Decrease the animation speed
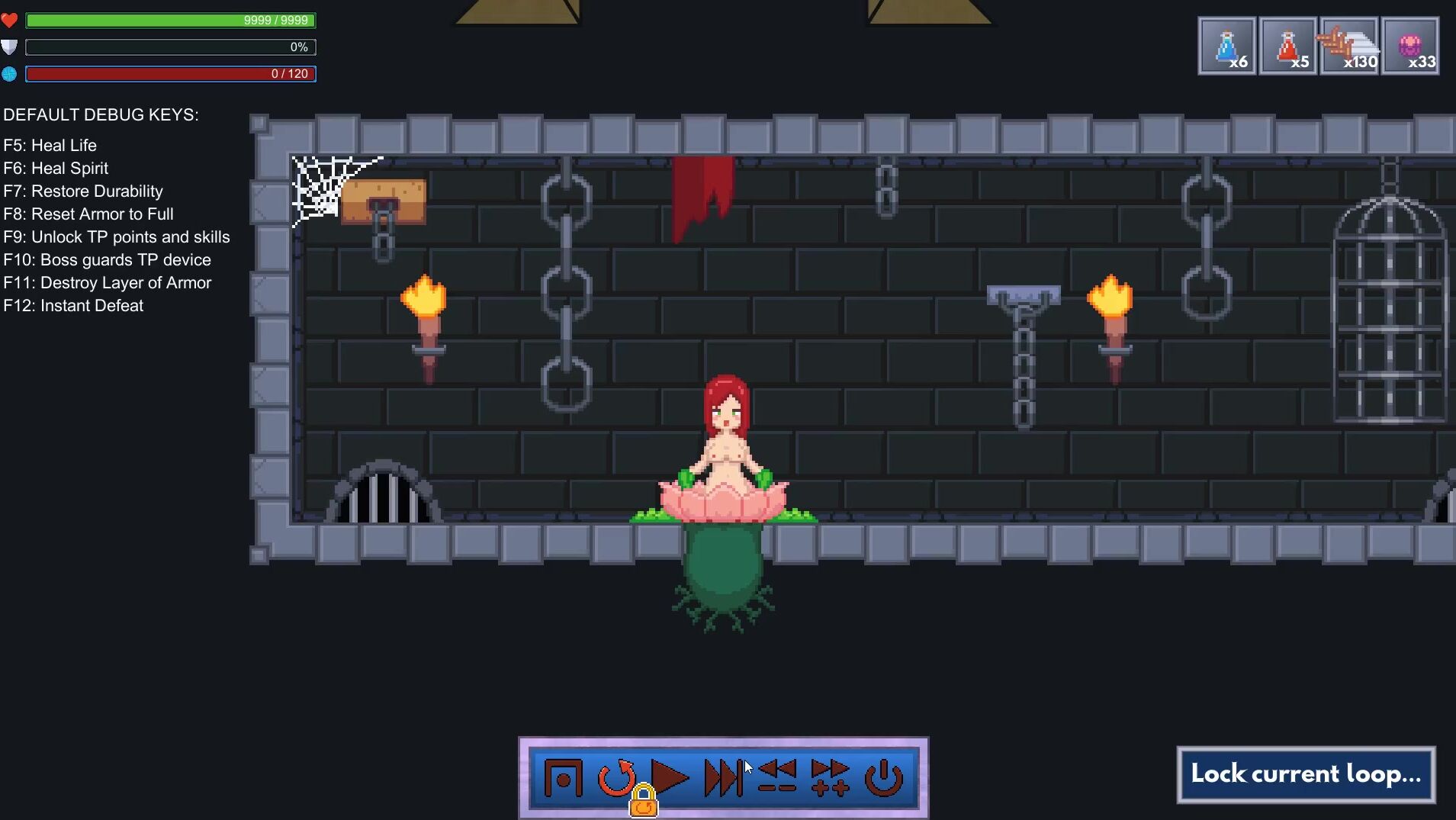The height and width of the screenshot is (820, 1456). coord(777,778)
